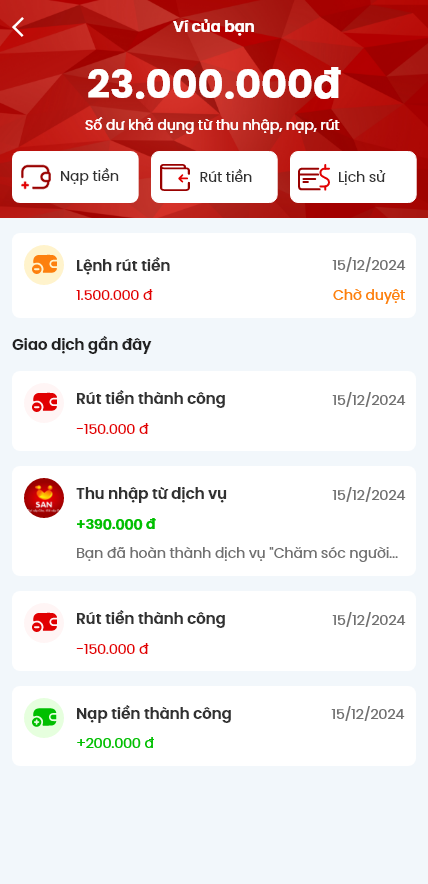This screenshot has height=884, width=428.
Task: Open the pending Lệnh rút tiền 1.500.000 đ card
Action: coord(214,276)
